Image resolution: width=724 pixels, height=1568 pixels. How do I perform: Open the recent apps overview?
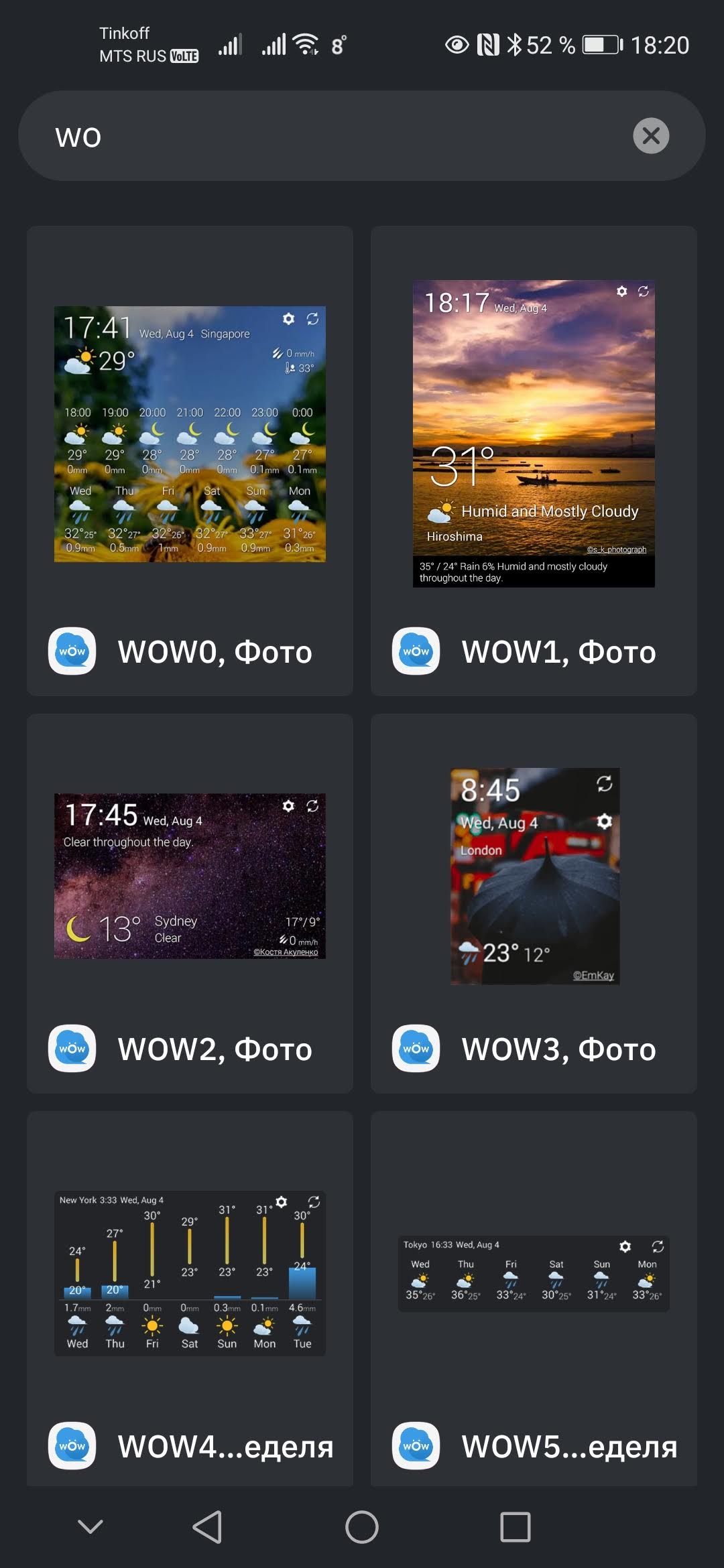tap(516, 1527)
